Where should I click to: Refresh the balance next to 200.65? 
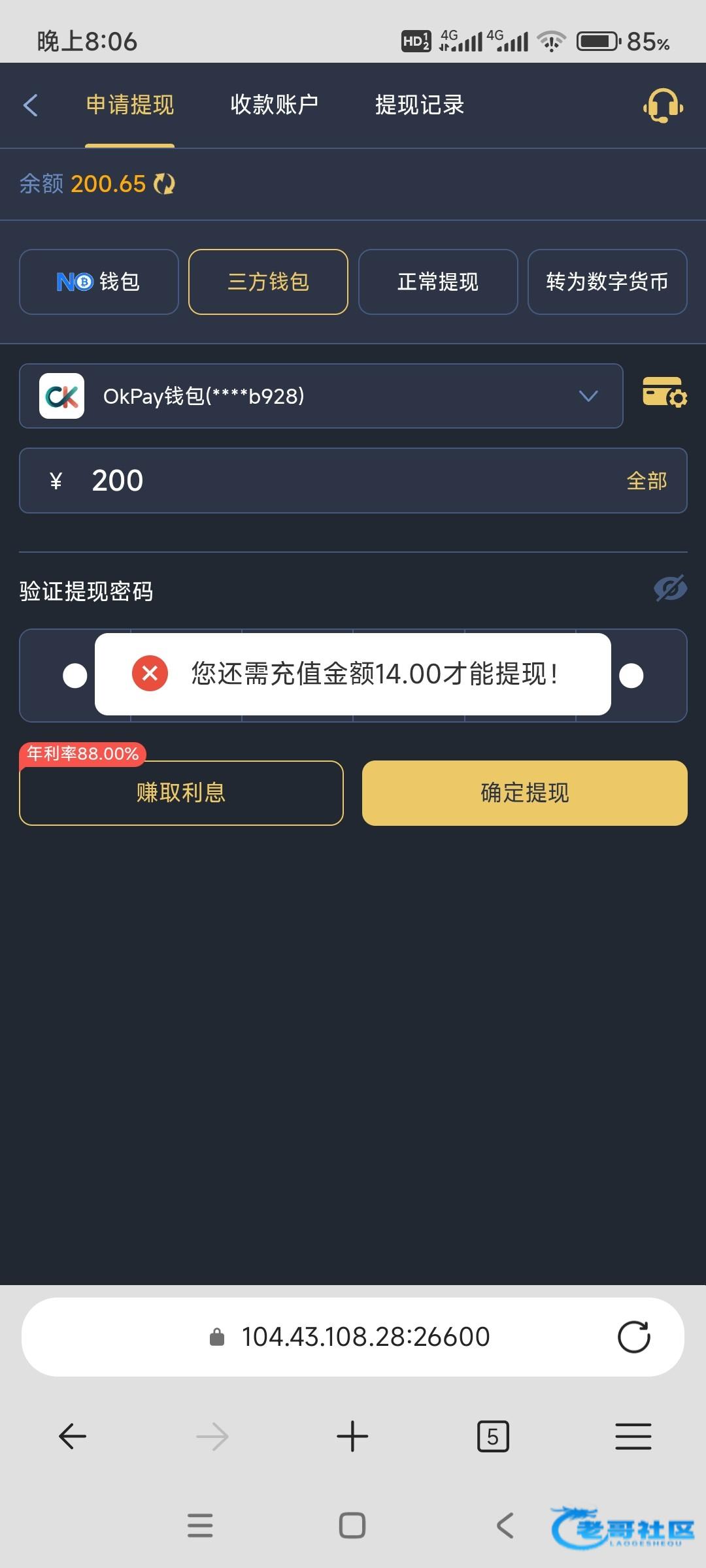[x=164, y=184]
